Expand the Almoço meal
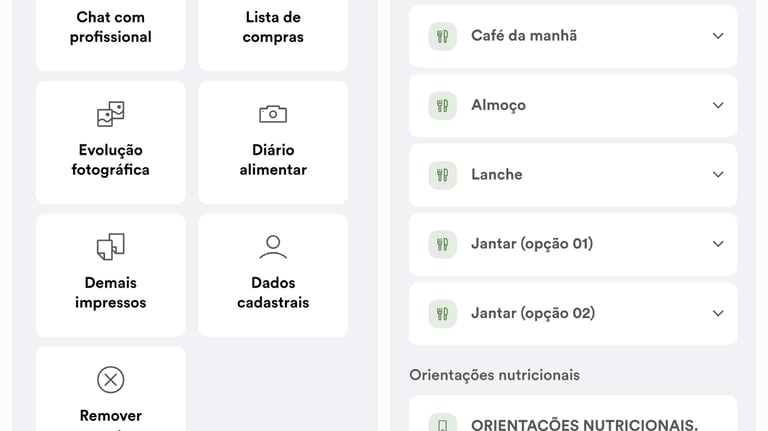 (572, 105)
